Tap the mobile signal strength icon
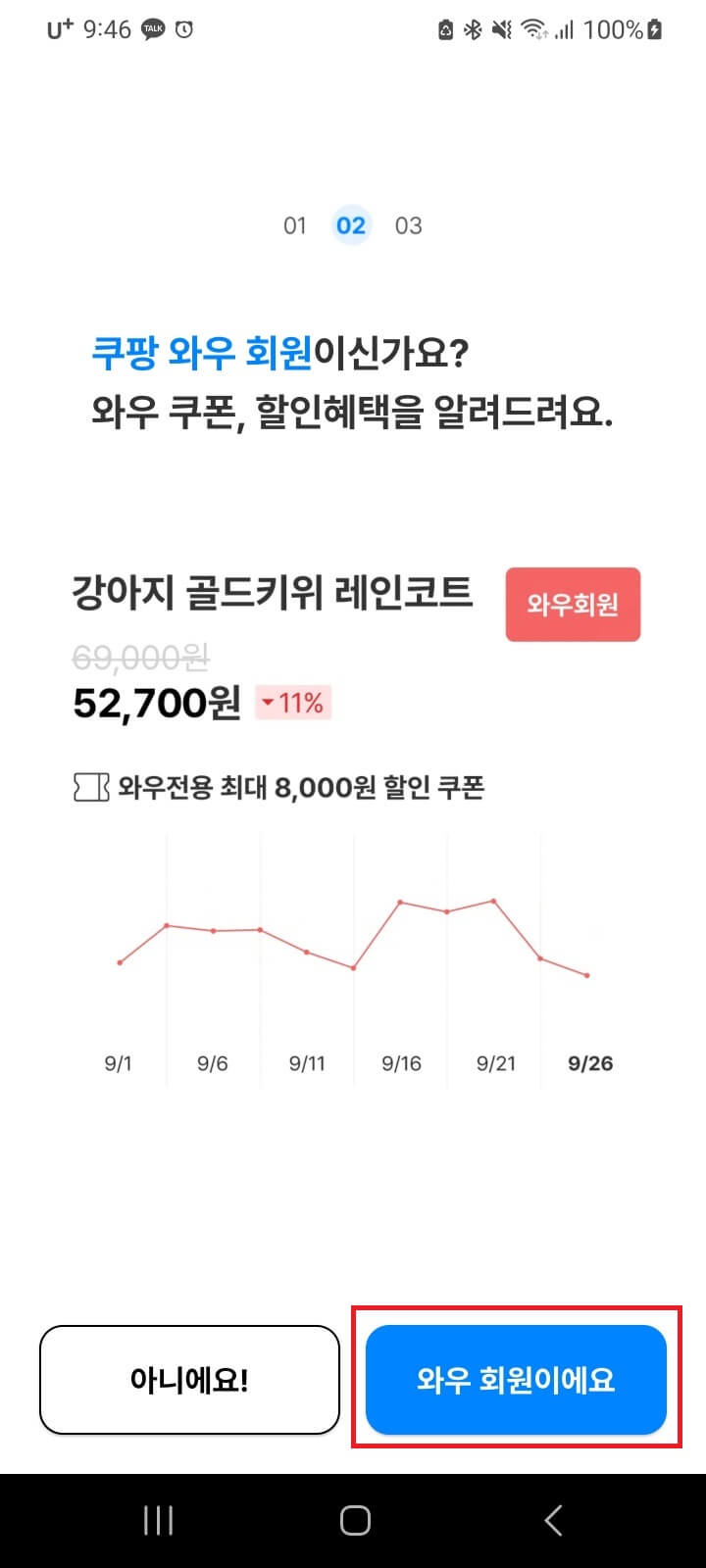The width and height of the screenshot is (706, 1568). (566, 31)
